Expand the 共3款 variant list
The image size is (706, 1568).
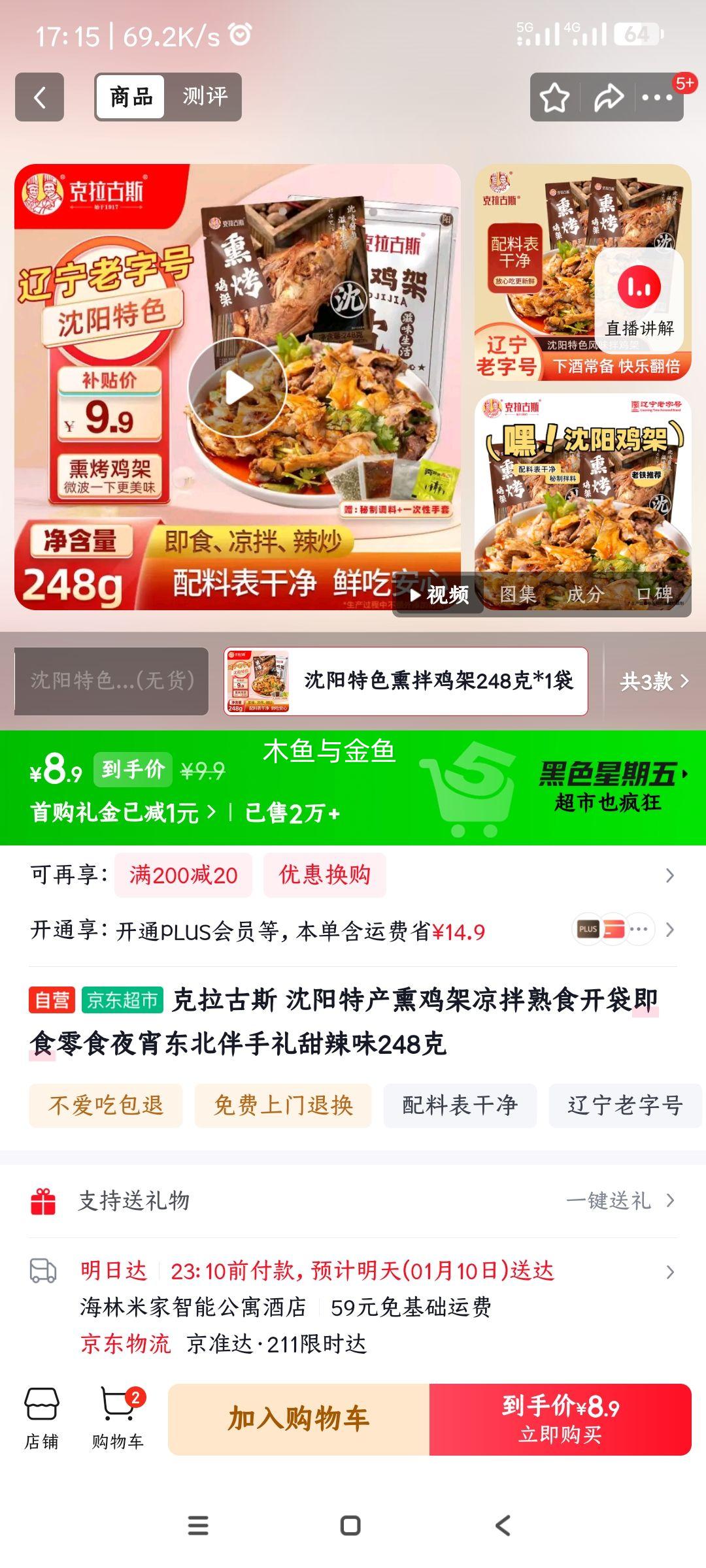click(654, 682)
